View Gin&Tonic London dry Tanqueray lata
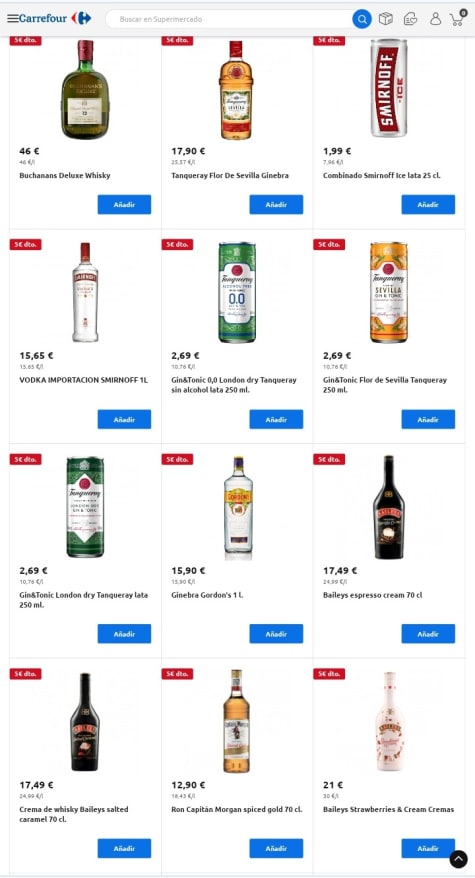This screenshot has height=878, width=475. [x=84, y=600]
